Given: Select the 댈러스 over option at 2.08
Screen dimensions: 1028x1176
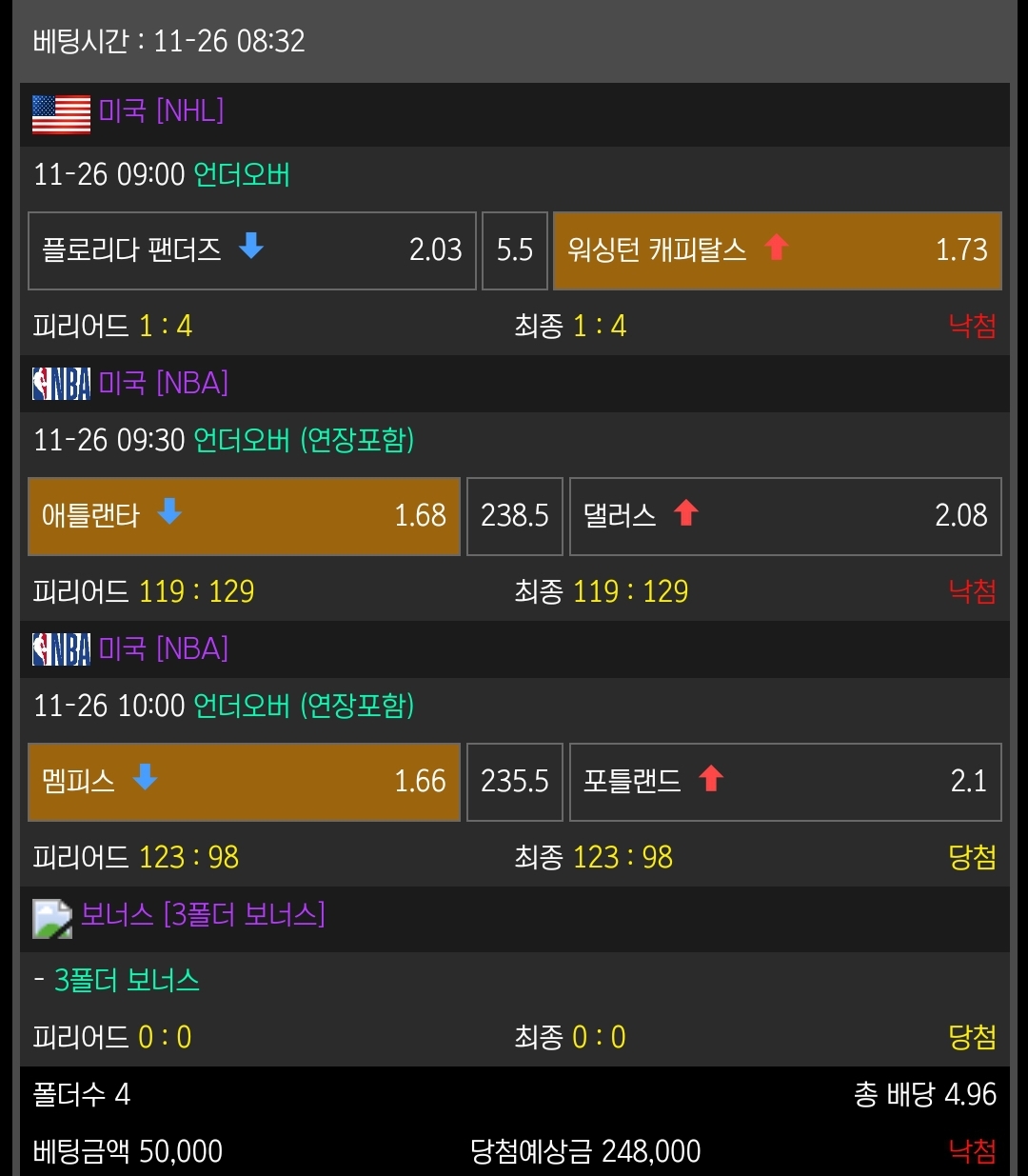Looking at the screenshot, I should (x=784, y=516).
